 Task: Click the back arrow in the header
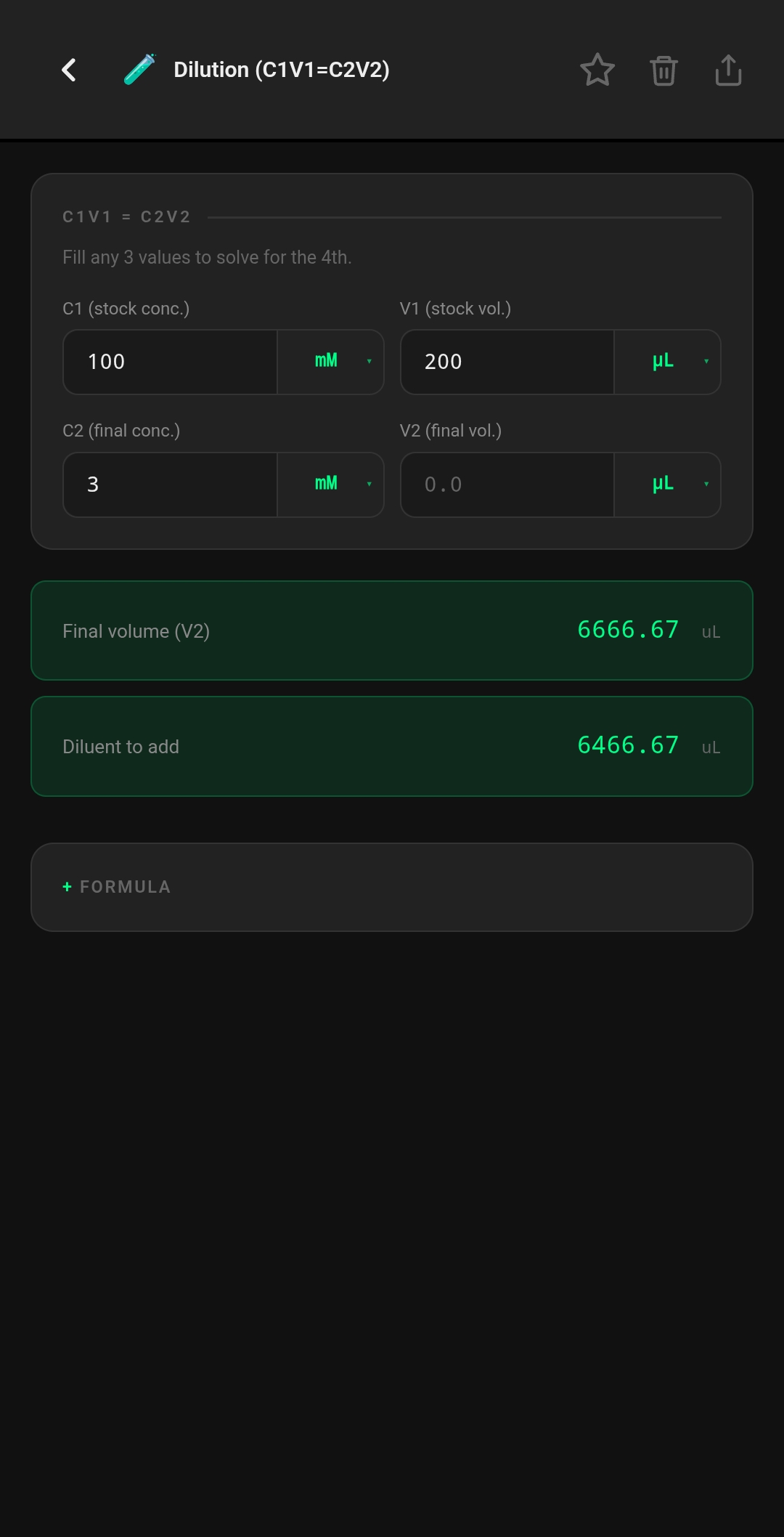pyautogui.click(x=68, y=70)
